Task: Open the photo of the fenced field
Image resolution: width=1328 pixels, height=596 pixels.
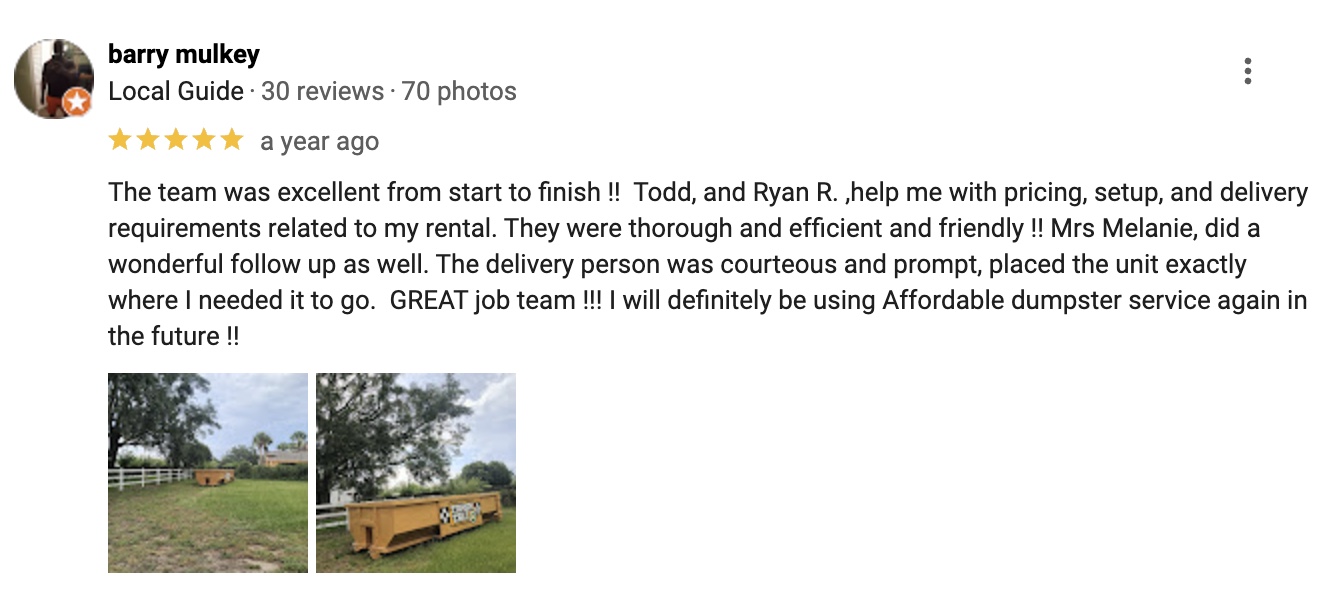Action: [x=208, y=472]
